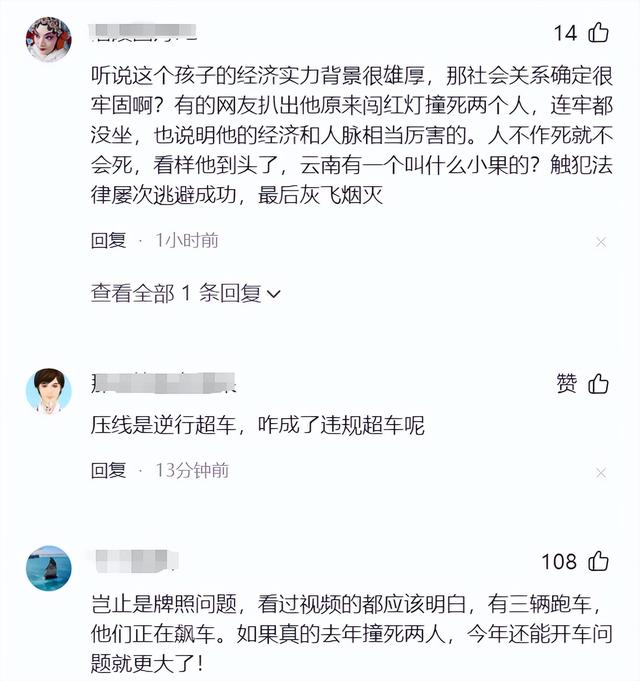Screen dimensions: 640x681
Task: Open the profile of the 岂止是牌照问题 commenter
Action: pyautogui.click(x=48, y=568)
